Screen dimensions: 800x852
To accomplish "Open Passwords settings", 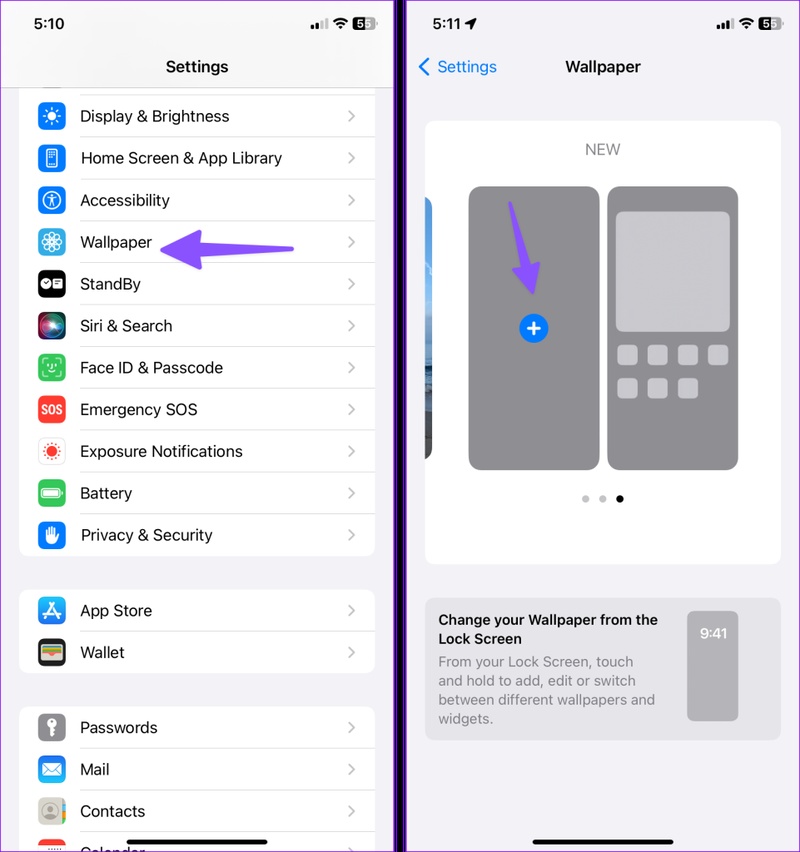I will point(196,728).
